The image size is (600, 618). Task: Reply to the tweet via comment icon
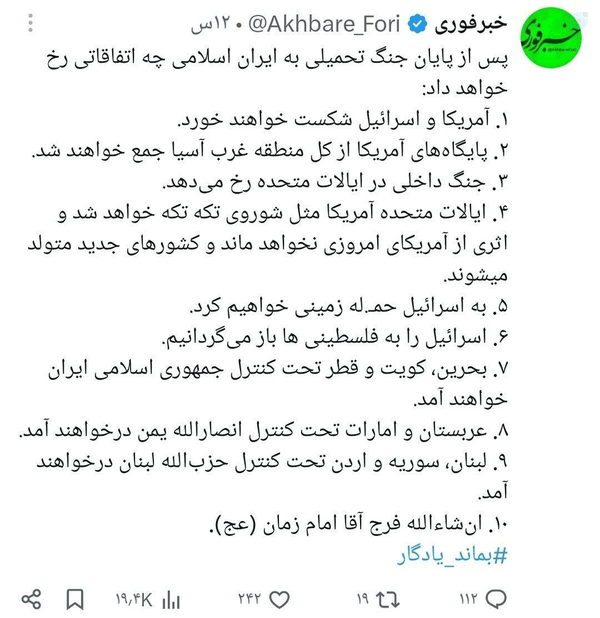click(496, 599)
